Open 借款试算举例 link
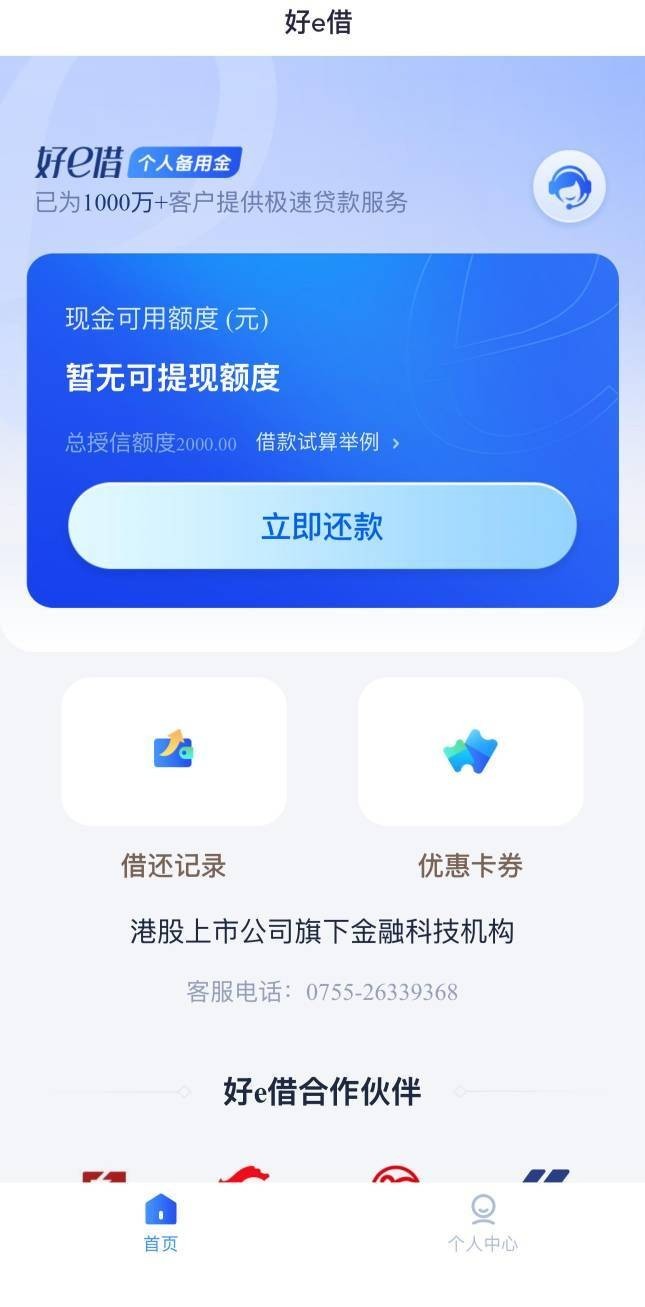645x1307 pixels. click(328, 442)
